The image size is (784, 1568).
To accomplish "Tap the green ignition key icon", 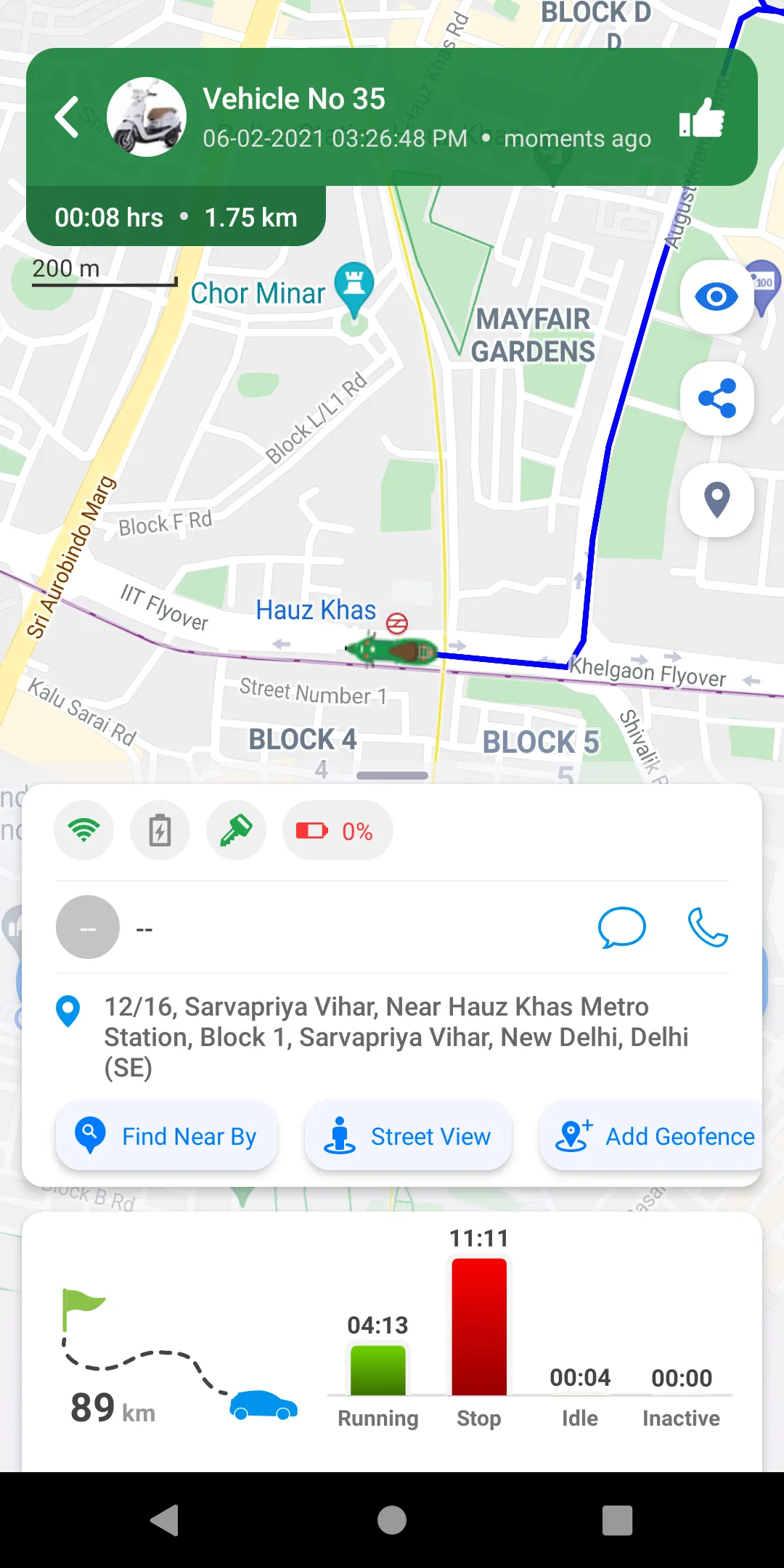I will (x=236, y=830).
